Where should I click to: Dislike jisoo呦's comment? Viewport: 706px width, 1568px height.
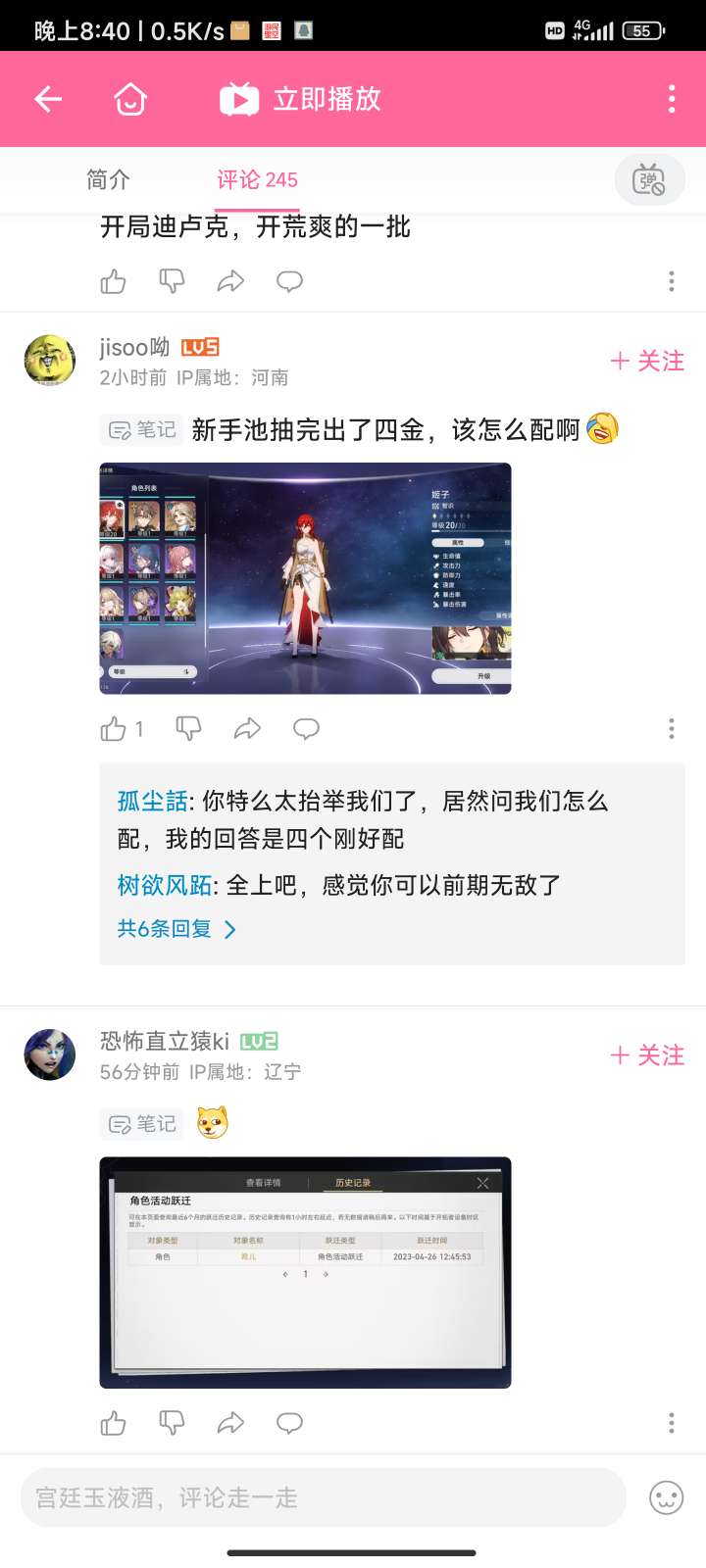(188, 728)
